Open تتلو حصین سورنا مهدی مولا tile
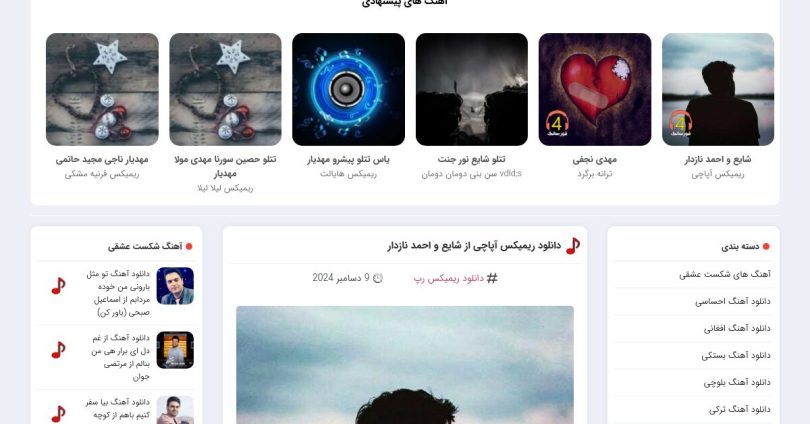The image size is (810, 424). tap(225, 90)
